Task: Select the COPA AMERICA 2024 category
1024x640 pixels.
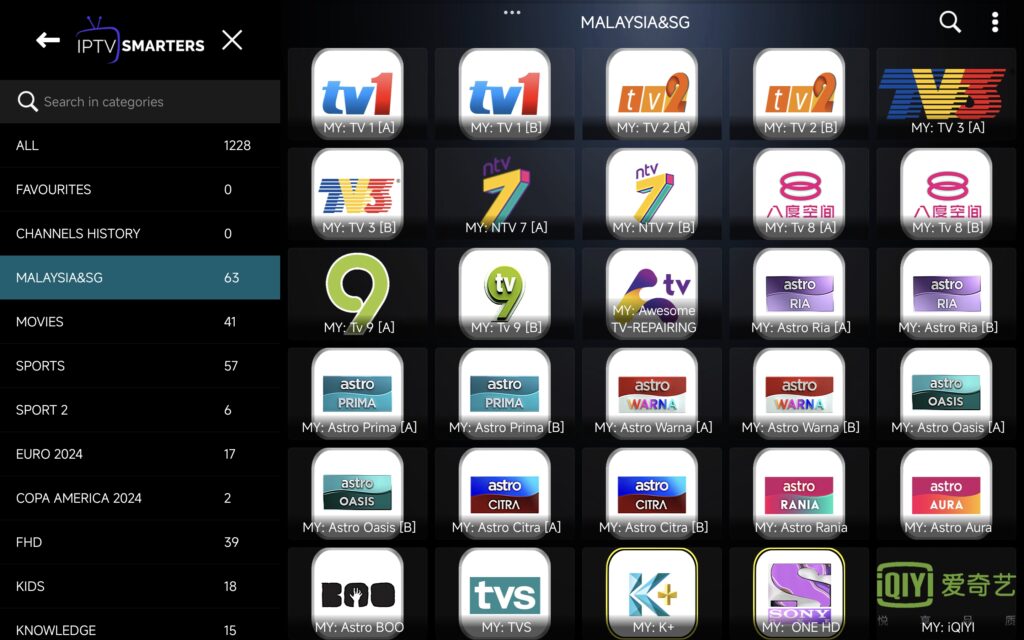Action: click(140, 497)
